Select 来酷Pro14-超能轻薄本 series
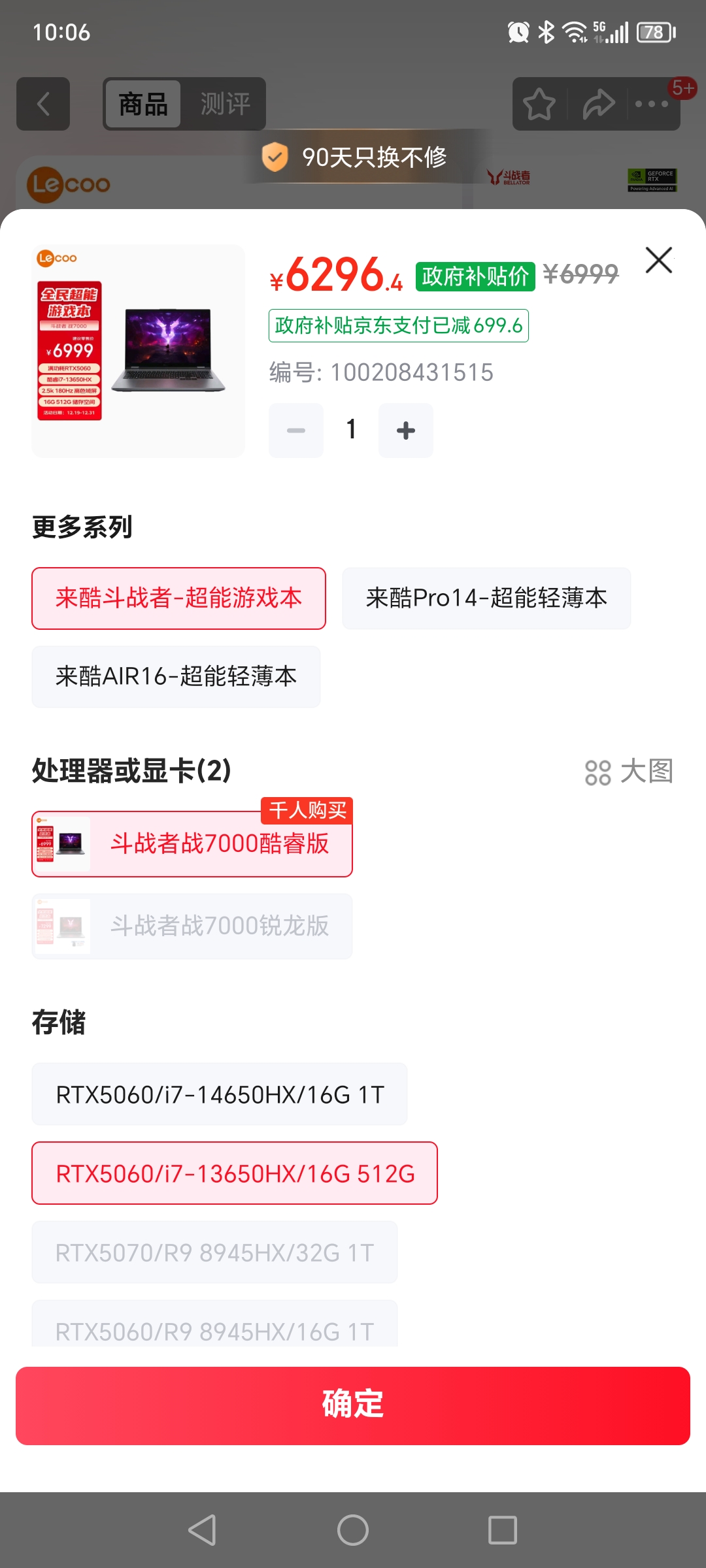706x1568 pixels. (486, 598)
